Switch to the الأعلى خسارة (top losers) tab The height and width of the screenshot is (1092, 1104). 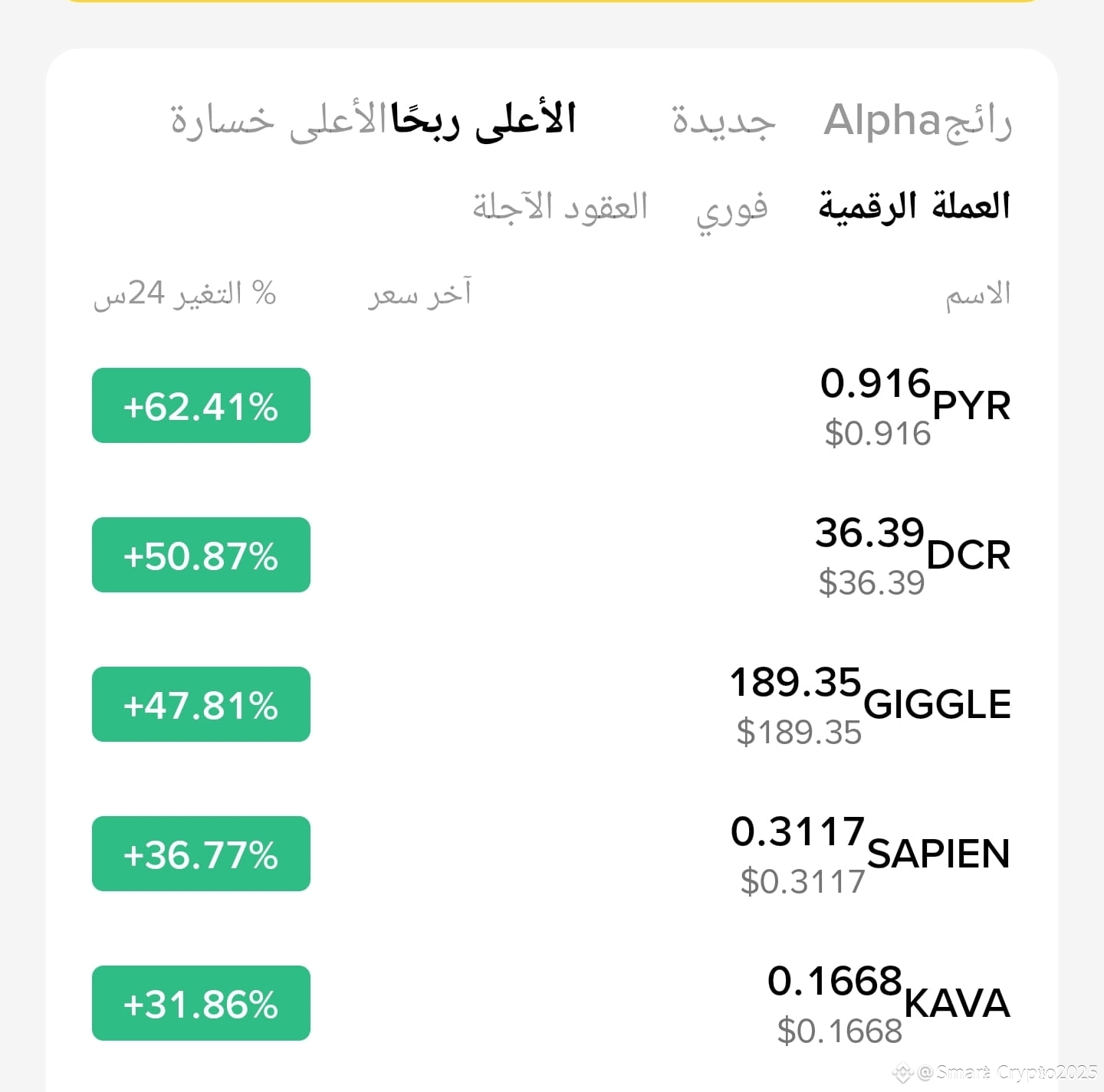click(x=278, y=121)
